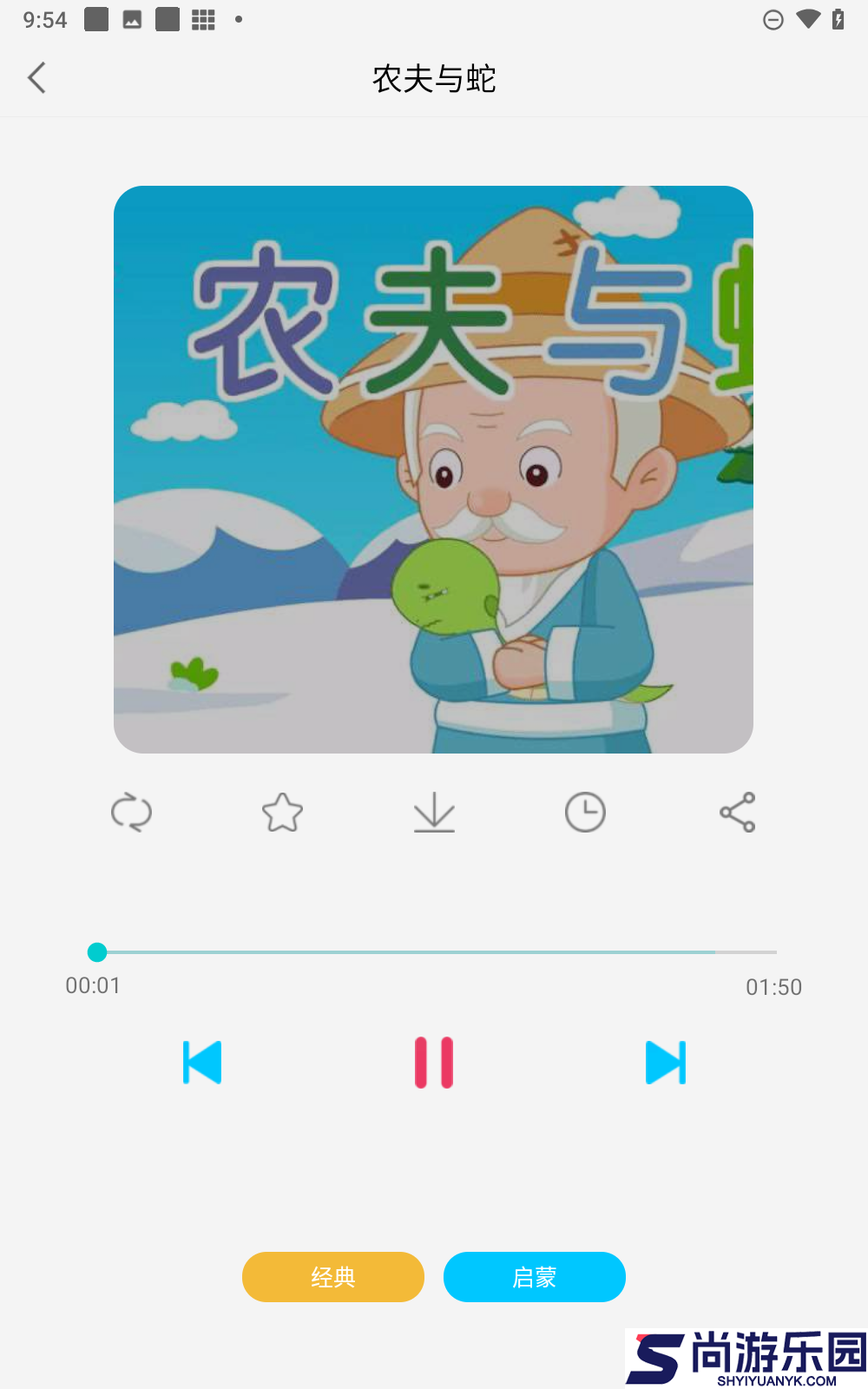The width and height of the screenshot is (868, 1389).
Task: Tap the 01:50 total duration label
Action: tap(772, 986)
